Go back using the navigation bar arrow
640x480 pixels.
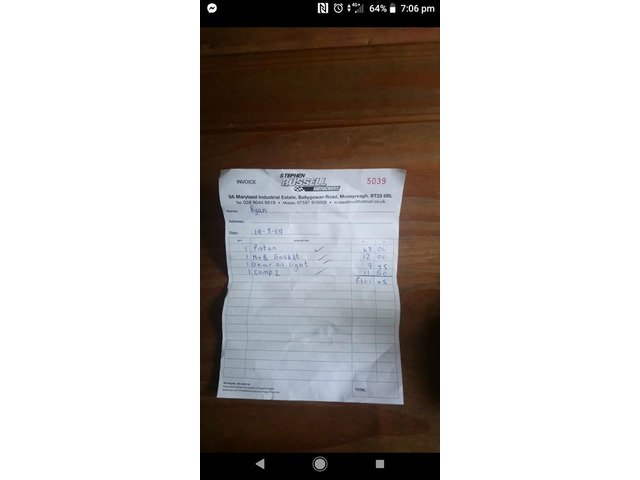pyautogui.click(x=260, y=464)
